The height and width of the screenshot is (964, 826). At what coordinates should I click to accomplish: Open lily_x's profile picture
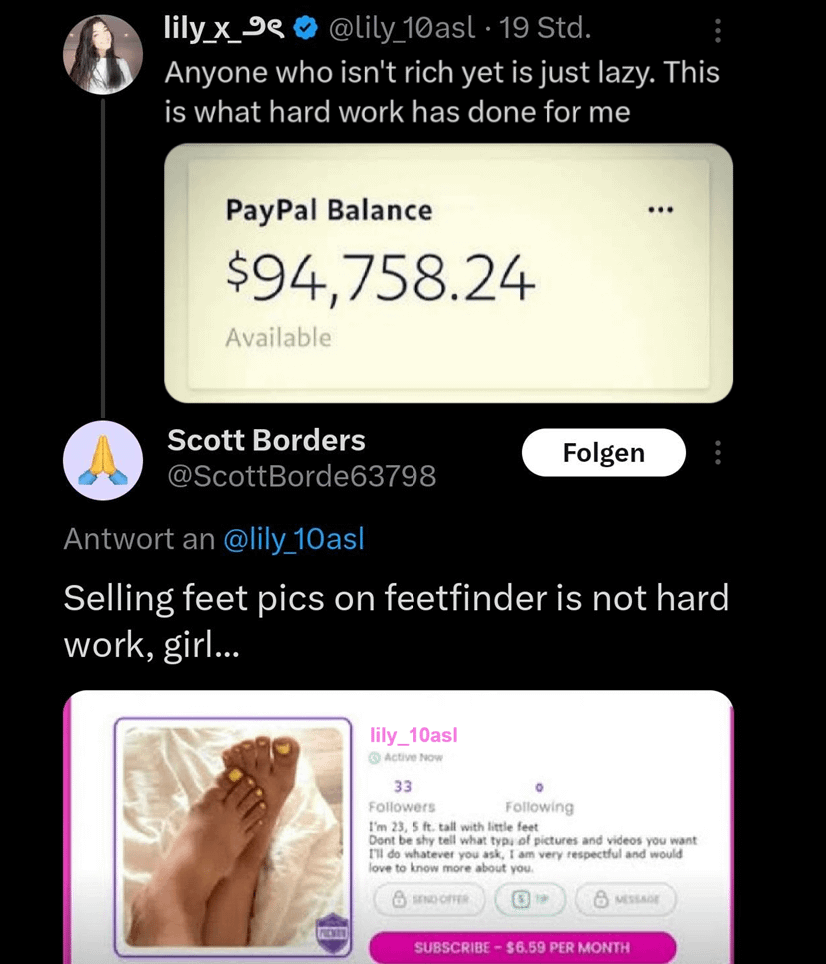103,54
